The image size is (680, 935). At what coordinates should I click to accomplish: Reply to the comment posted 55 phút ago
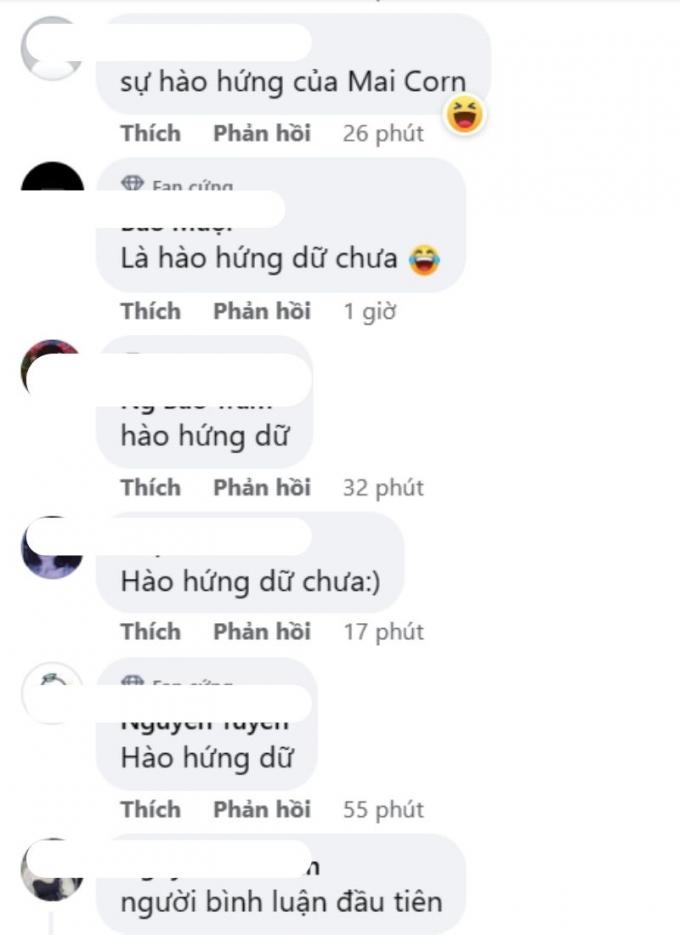[262, 809]
